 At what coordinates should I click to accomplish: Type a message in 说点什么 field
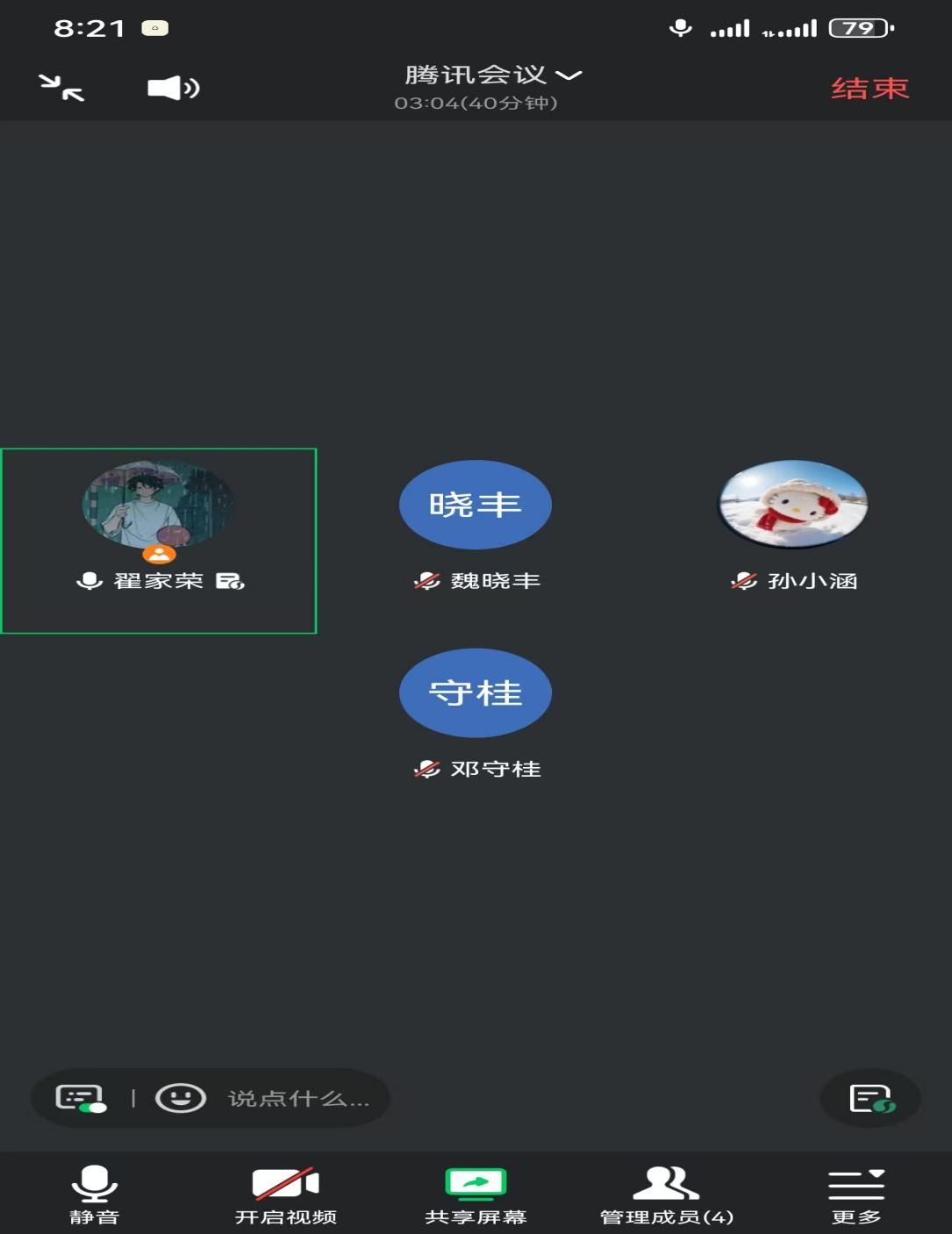[x=298, y=1099]
